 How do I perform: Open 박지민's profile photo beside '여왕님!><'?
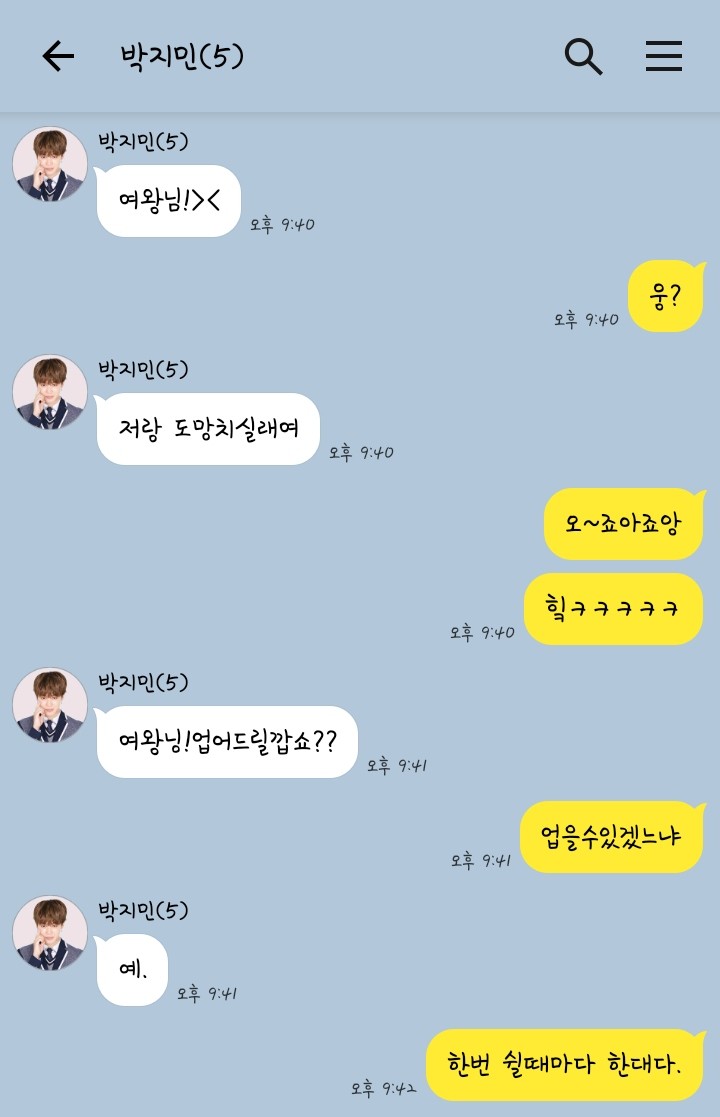click(x=50, y=164)
